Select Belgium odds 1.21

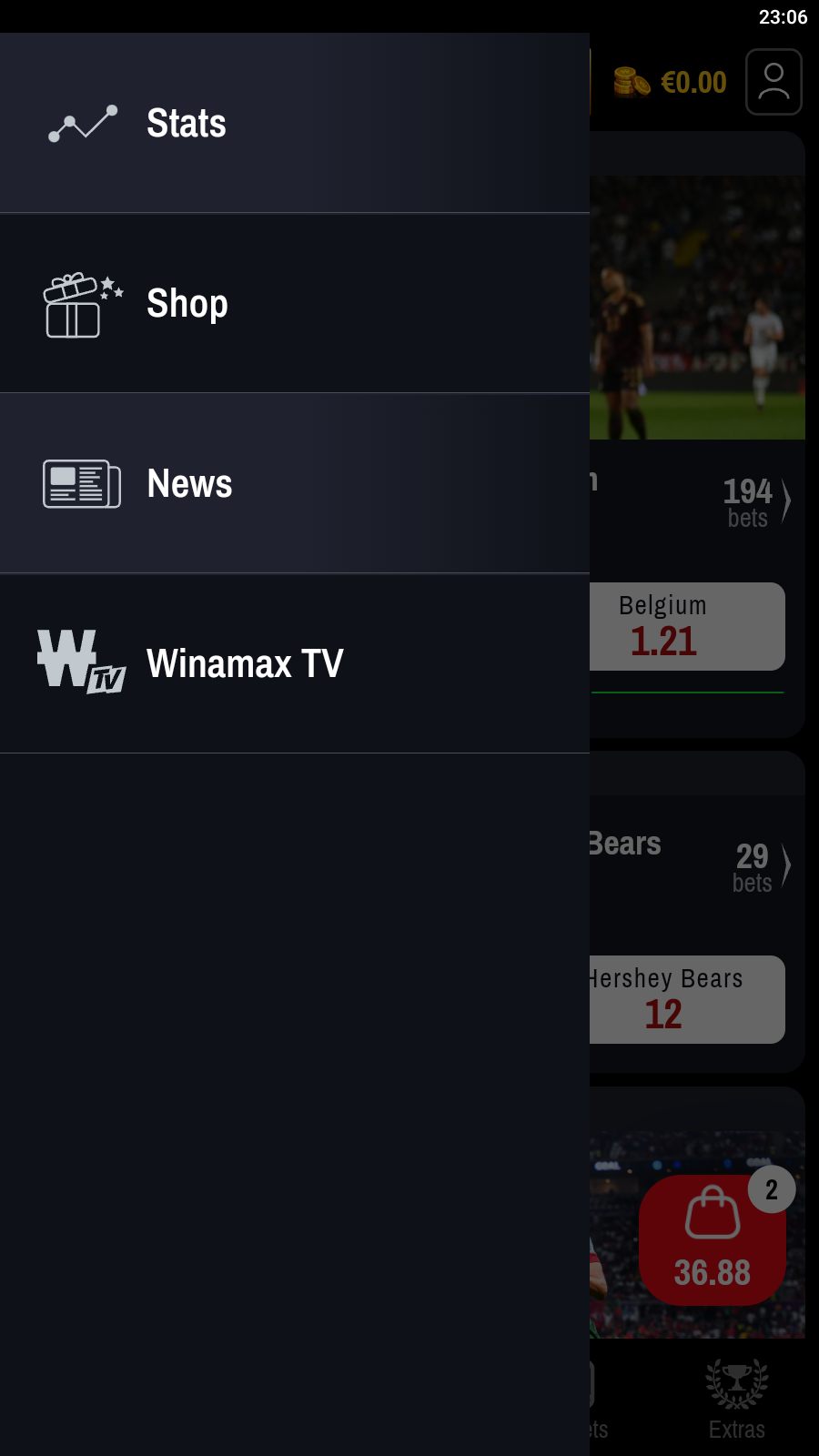point(687,627)
